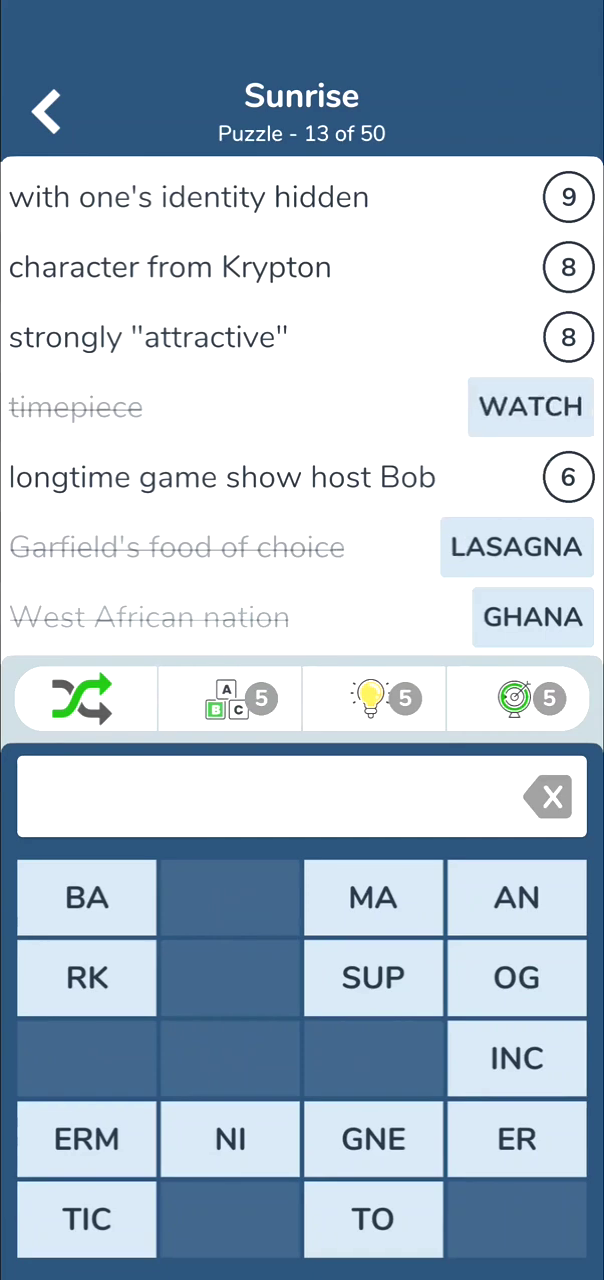Go back using the arrow icon

click(x=47, y=112)
